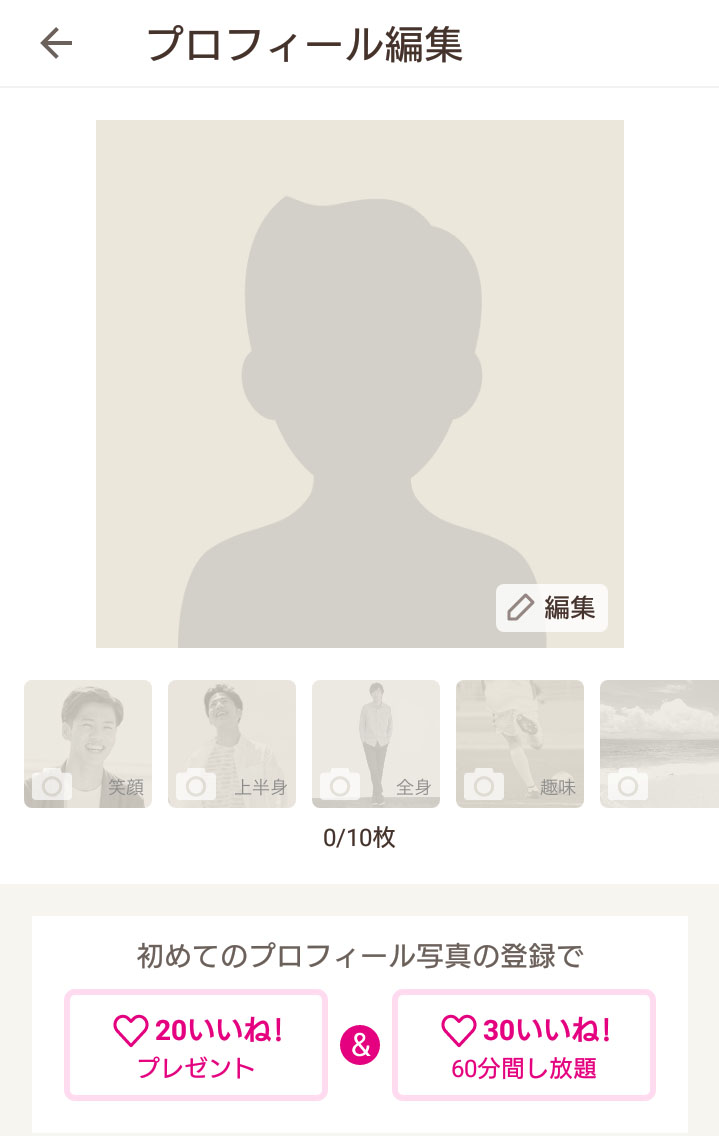The image size is (719, 1136).
Task: Add a 全身 photo
Action: (x=376, y=744)
